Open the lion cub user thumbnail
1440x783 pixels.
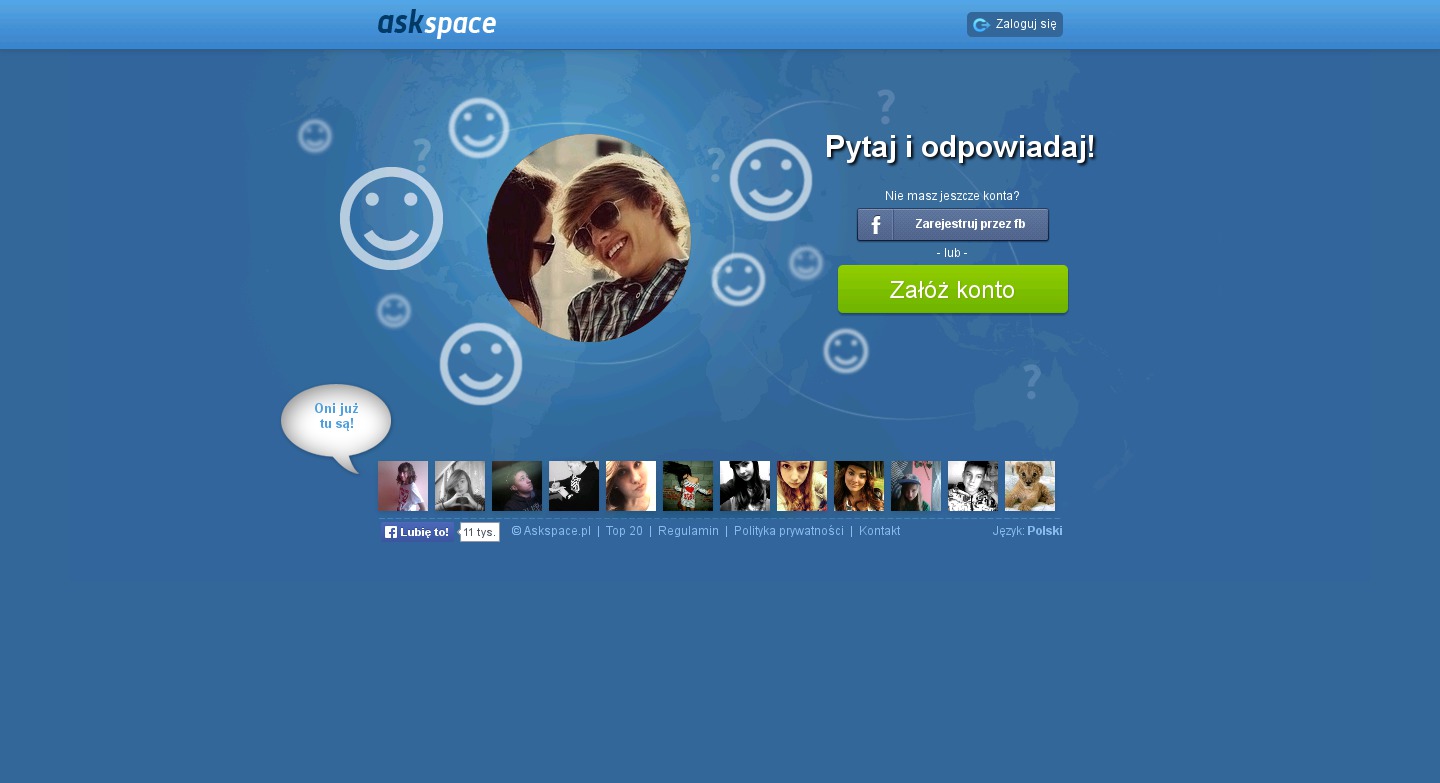[x=1029, y=486]
